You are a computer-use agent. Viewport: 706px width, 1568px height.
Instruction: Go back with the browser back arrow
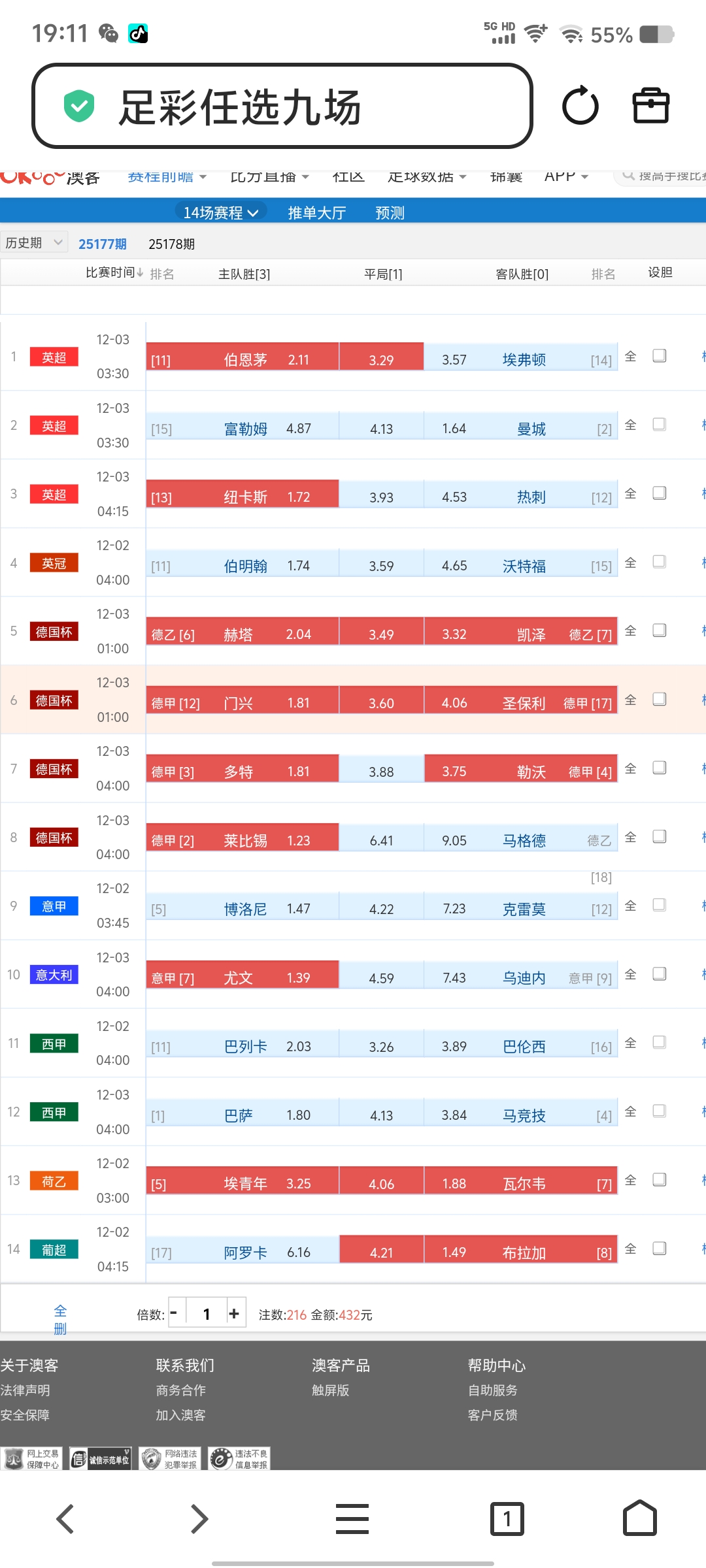65,1518
